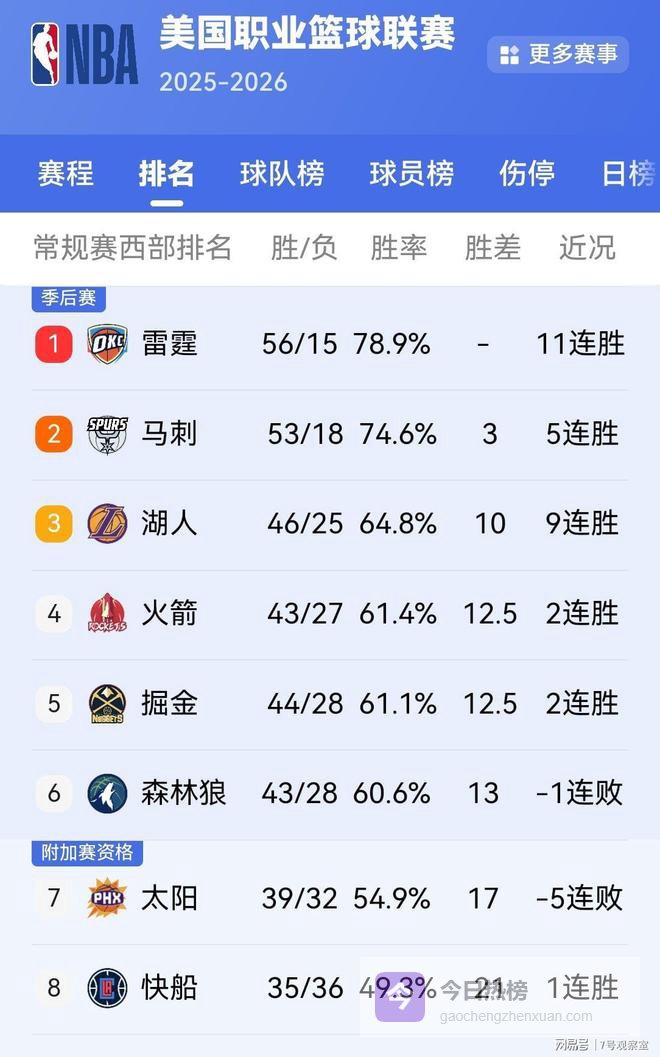Switch to the 伤停 tab
The image size is (660, 1057).
point(527,173)
